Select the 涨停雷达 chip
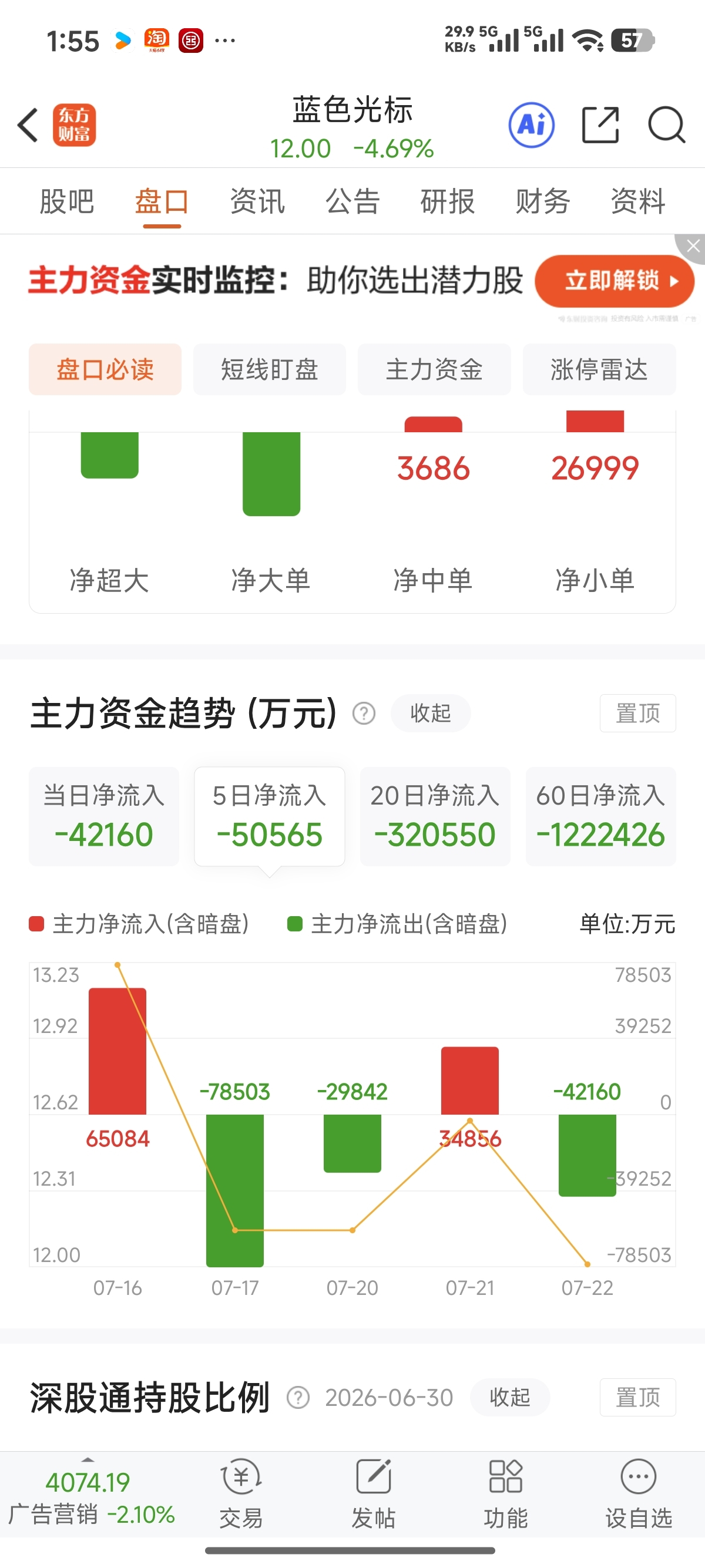 pyautogui.click(x=599, y=369)
